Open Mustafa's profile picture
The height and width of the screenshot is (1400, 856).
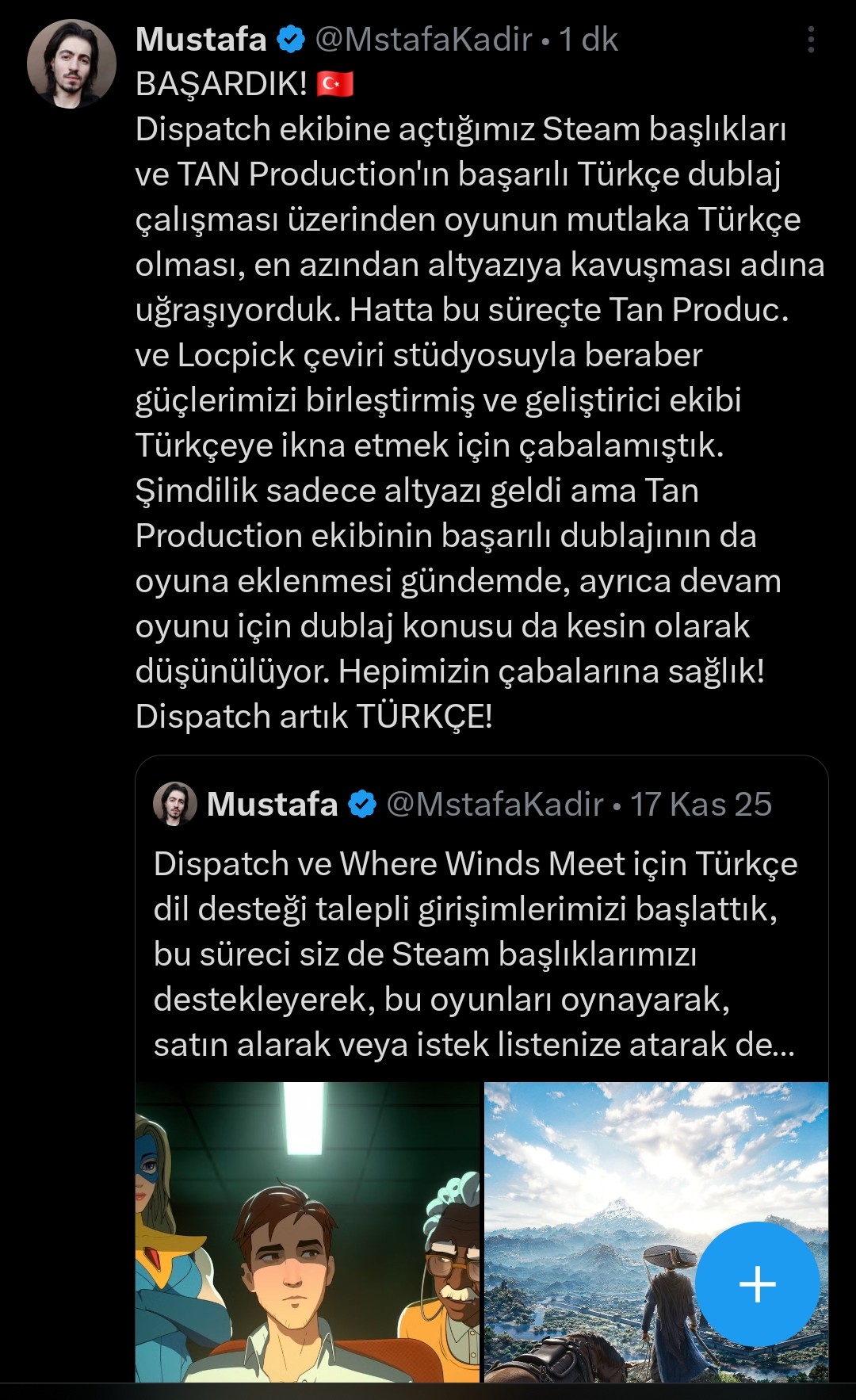pos(71,63)
